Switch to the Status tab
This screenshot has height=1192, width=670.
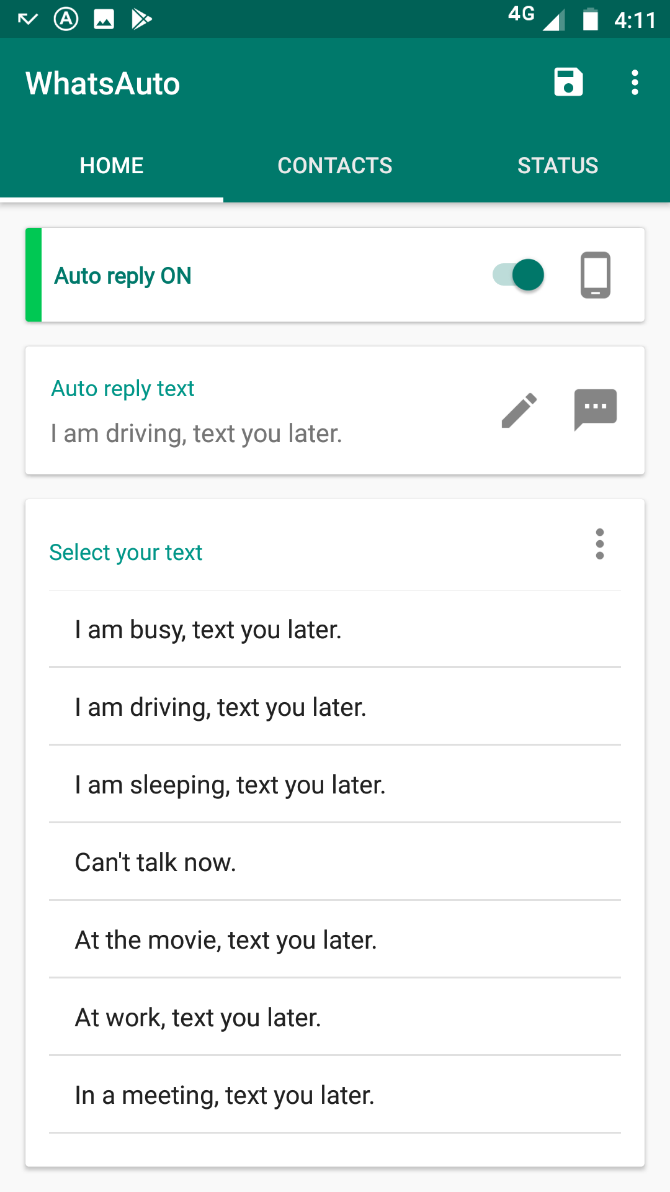tap(557, 166)
